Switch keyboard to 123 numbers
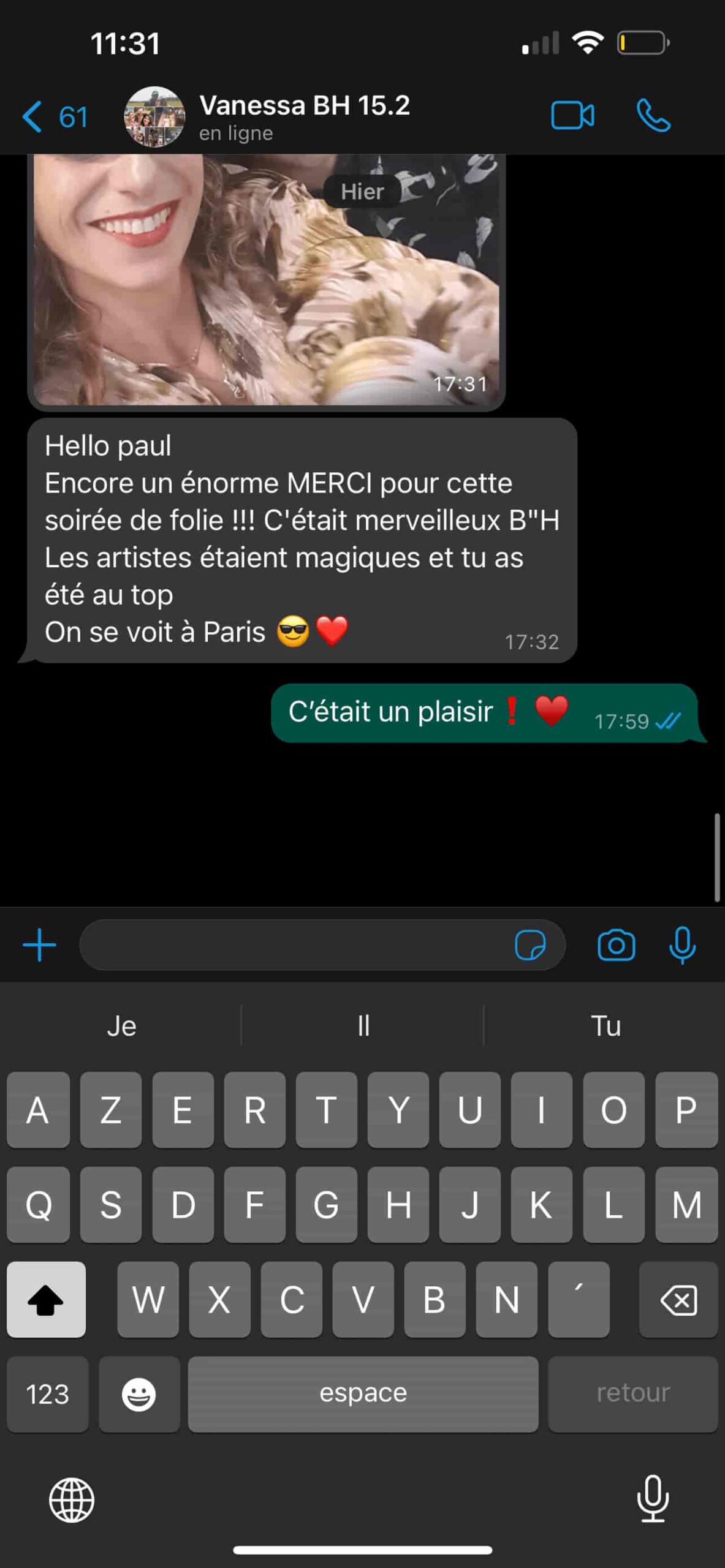725x1568 pixels. coord(47,1395)
